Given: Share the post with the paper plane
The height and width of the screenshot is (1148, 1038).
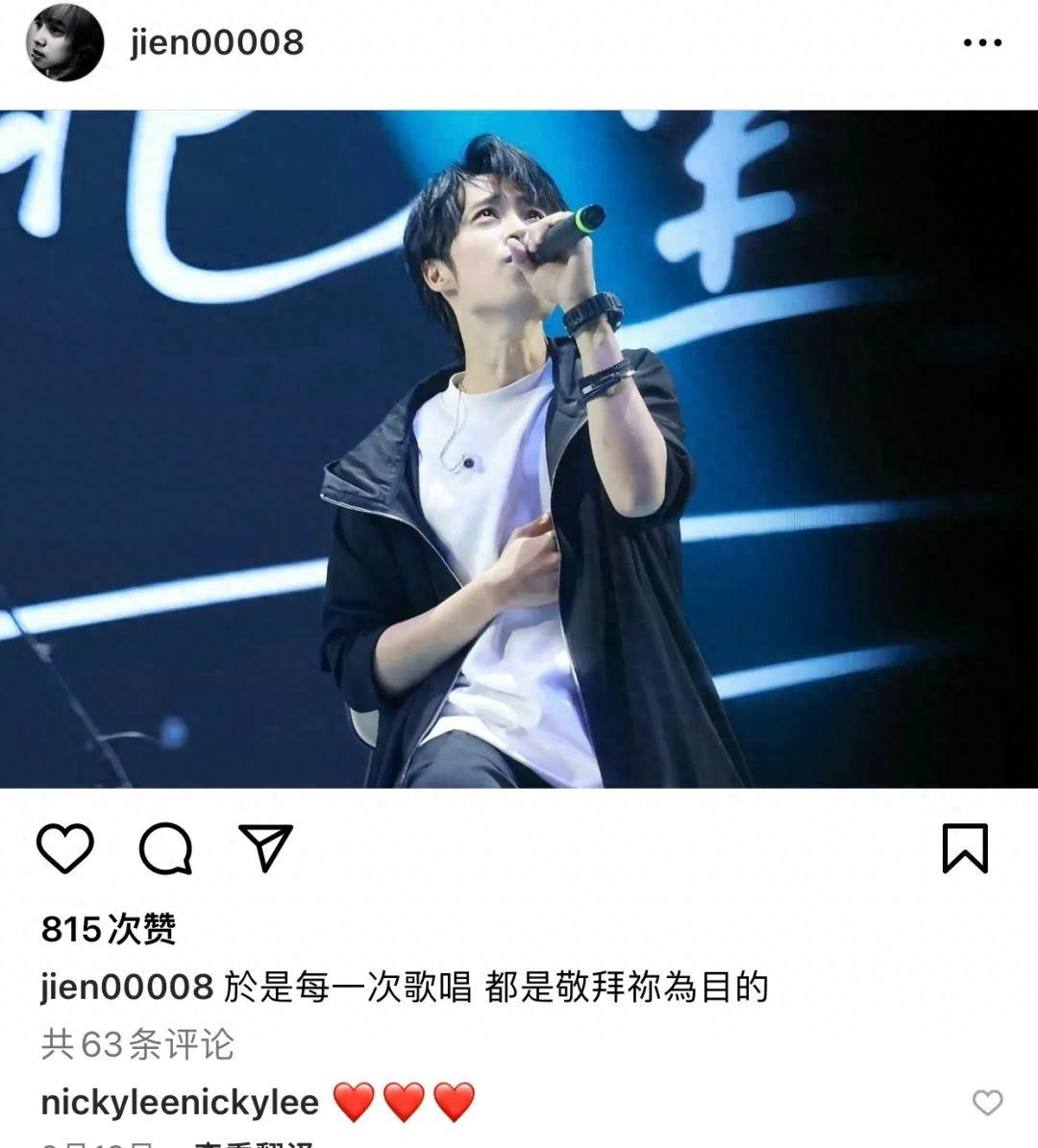Looking at the screenshot, I should tap(265, 848).
